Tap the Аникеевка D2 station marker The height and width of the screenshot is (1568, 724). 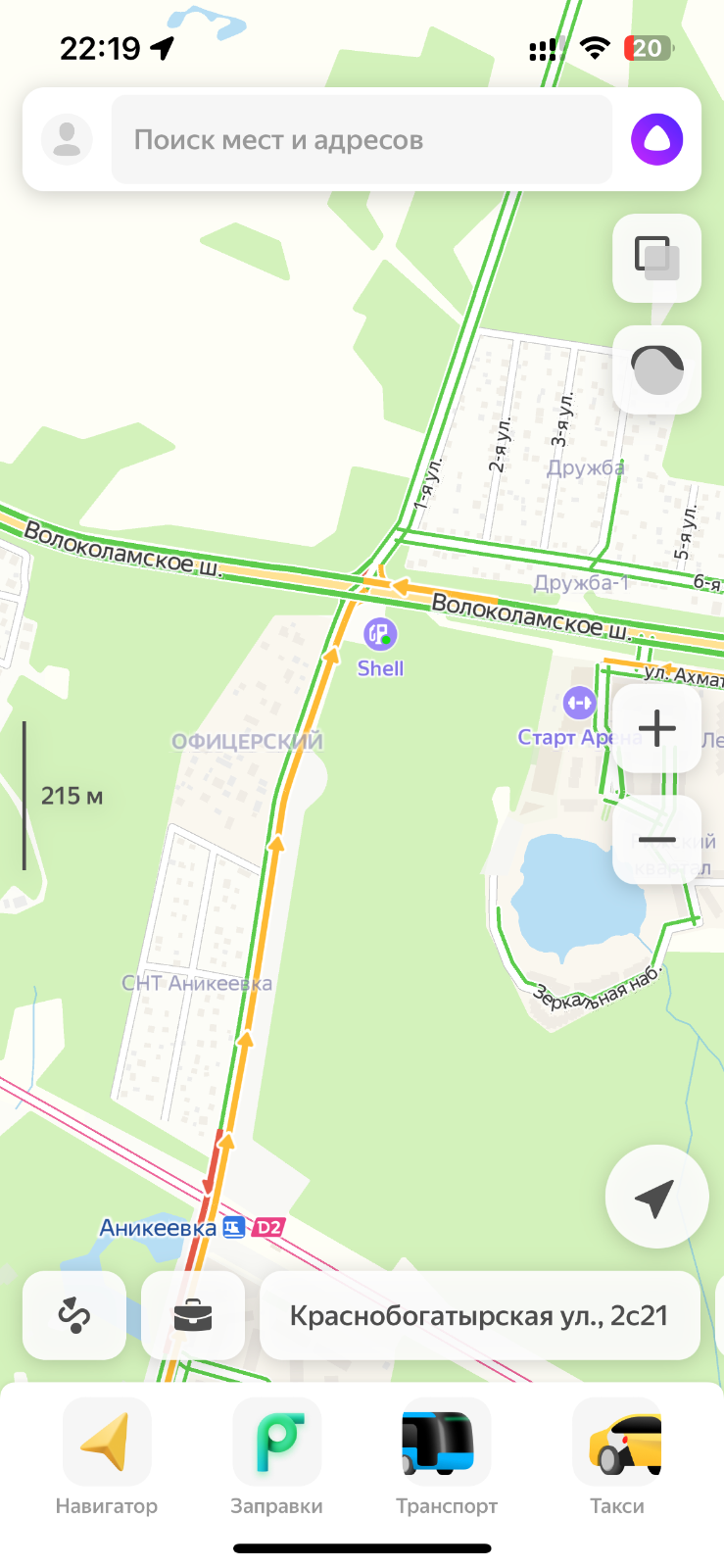192,1228
